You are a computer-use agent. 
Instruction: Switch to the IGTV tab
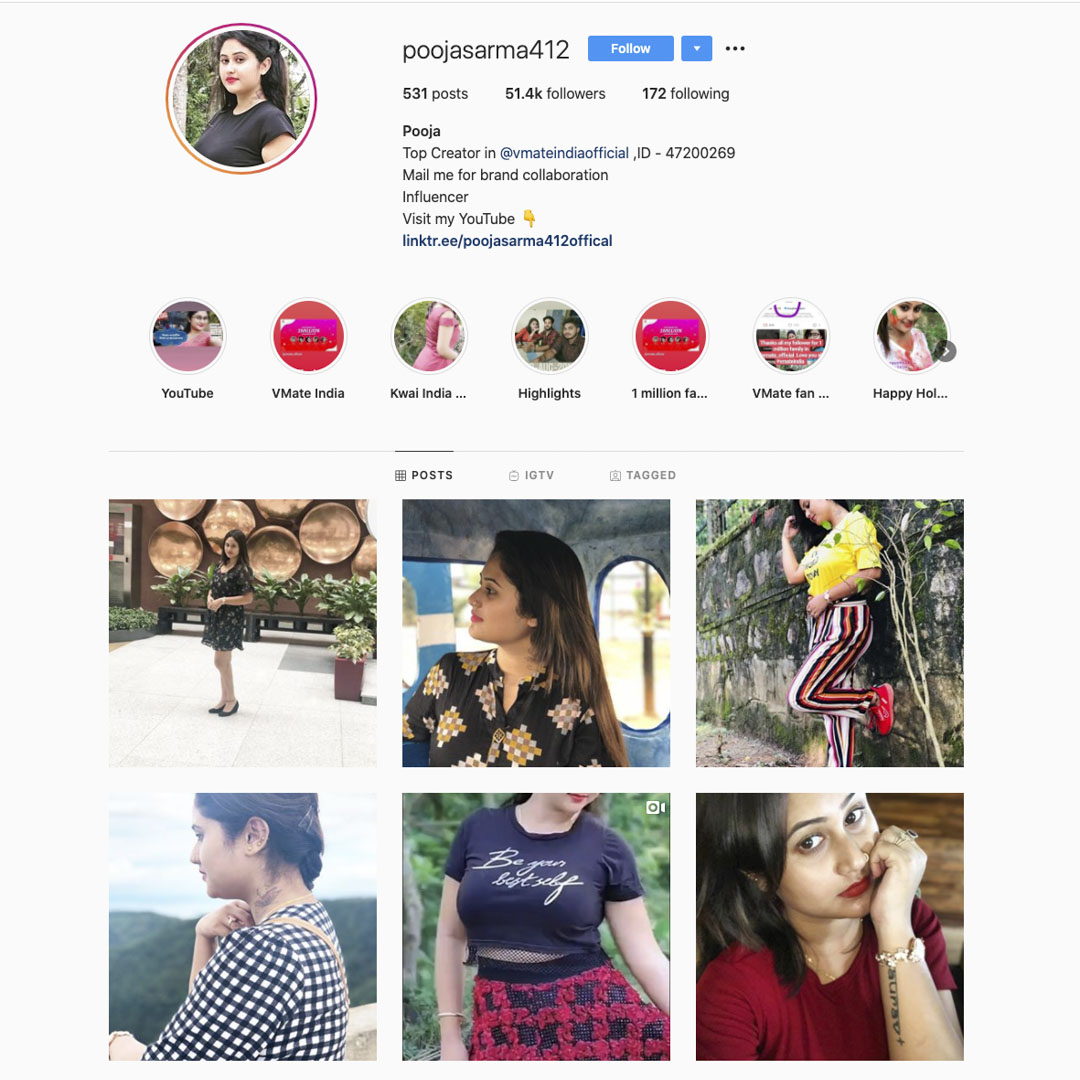531,475
